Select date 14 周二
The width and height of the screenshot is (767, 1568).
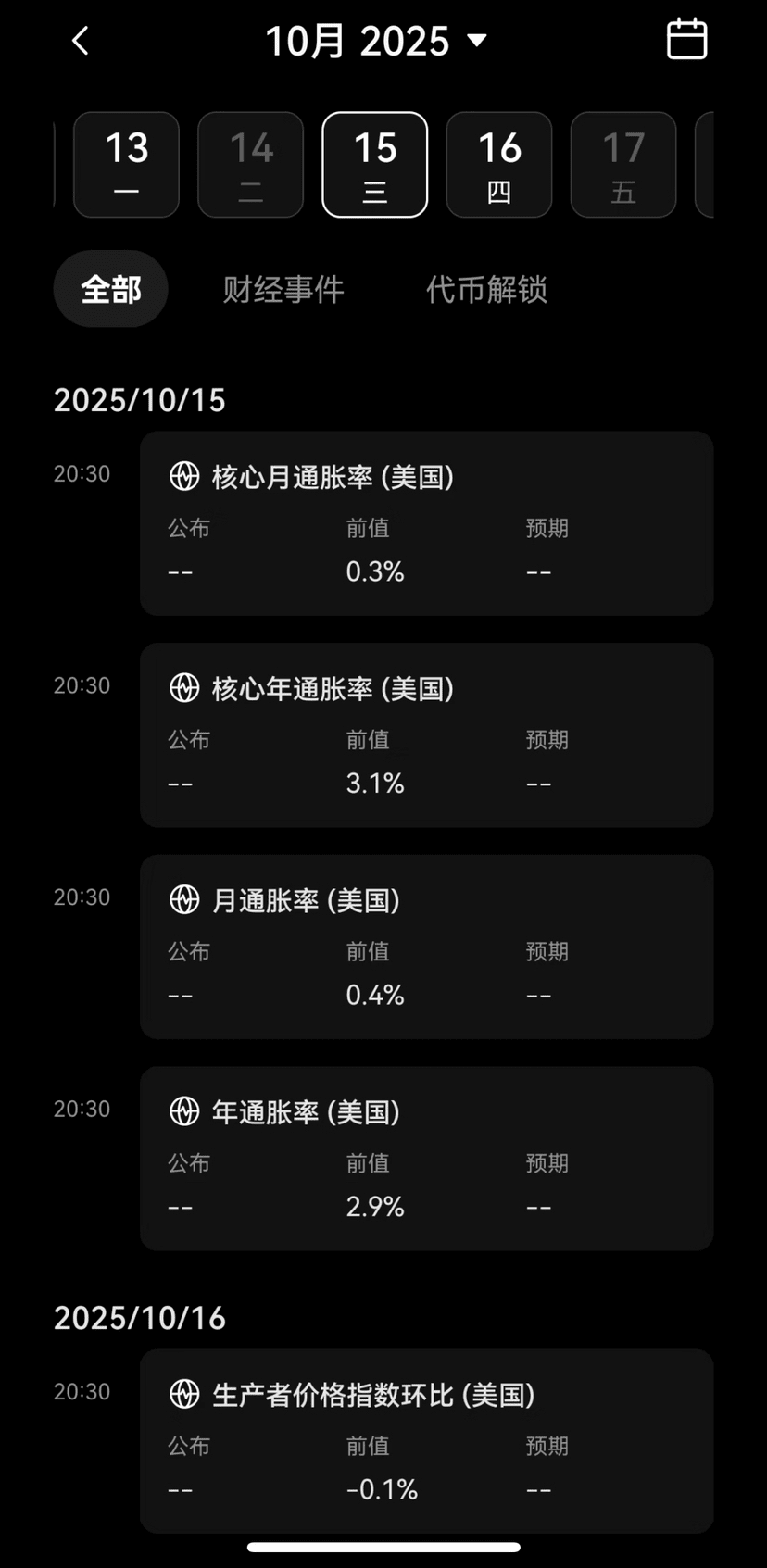pyautogui.click(x=251, y=165)
